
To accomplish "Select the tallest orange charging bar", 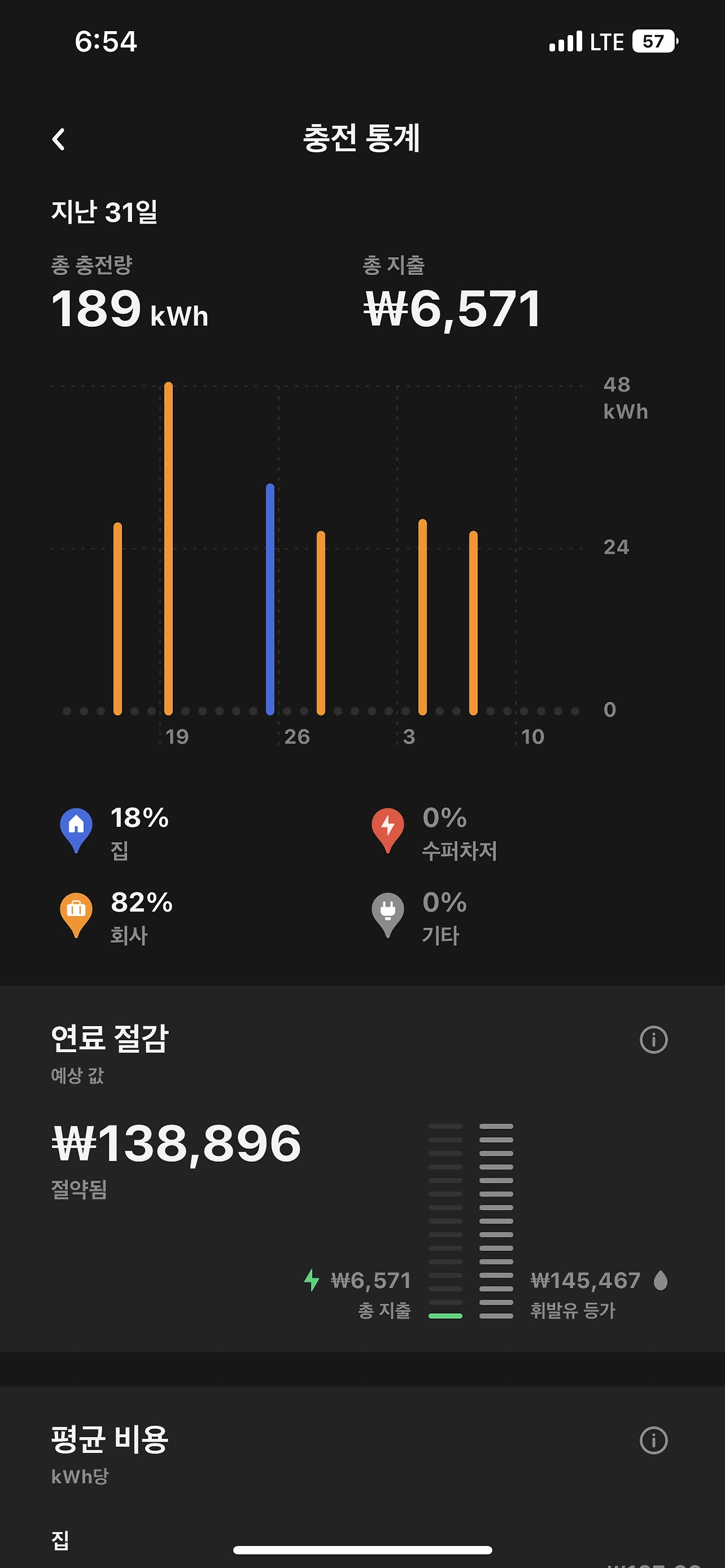I will (169, 549).
